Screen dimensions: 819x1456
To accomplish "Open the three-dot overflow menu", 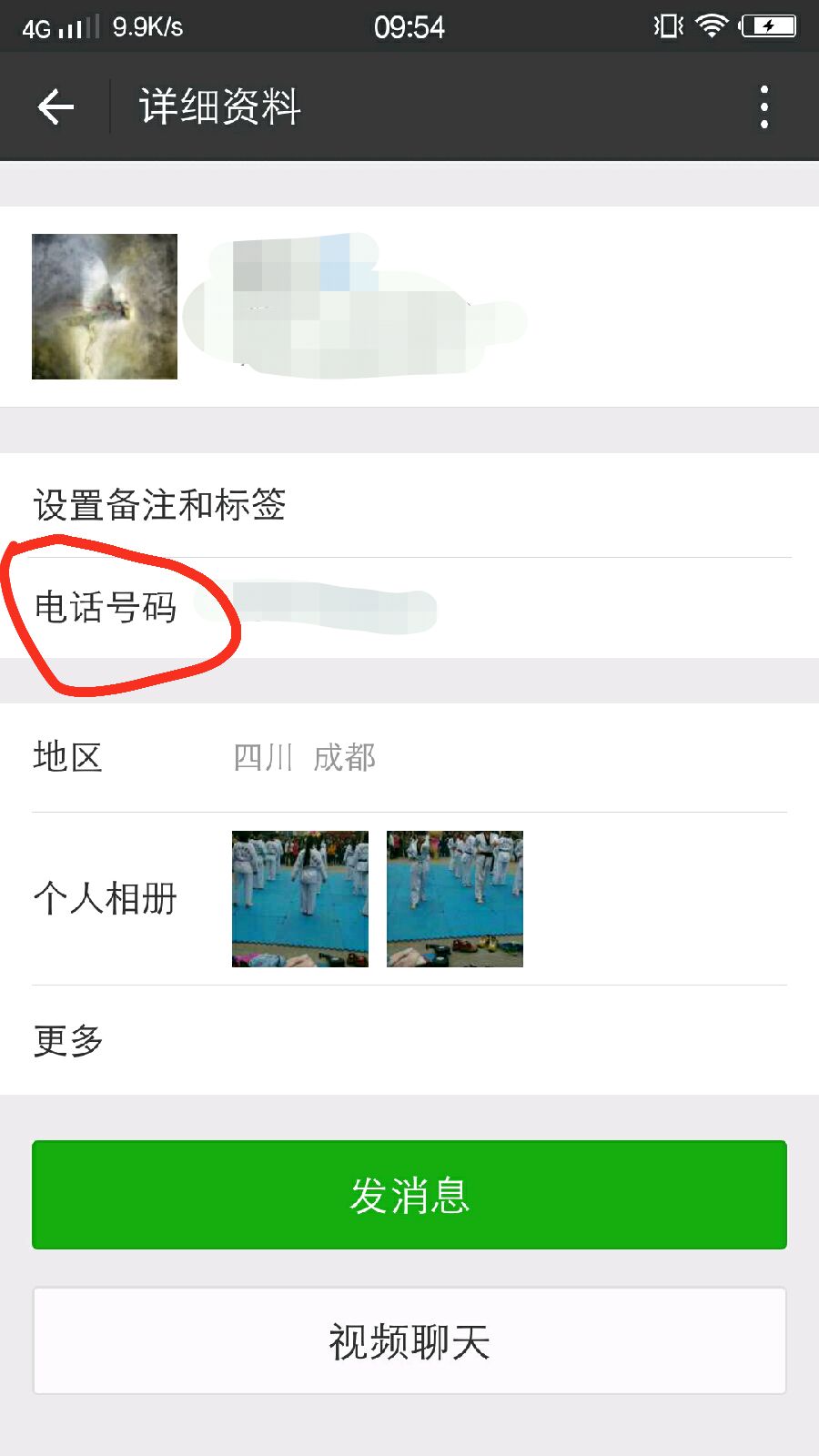I will tap(763, 107).
